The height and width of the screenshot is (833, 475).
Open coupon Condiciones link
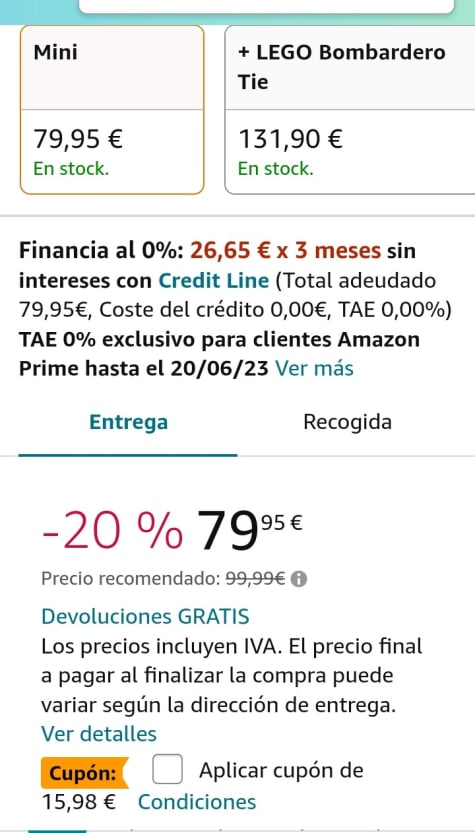coord(197,802)
